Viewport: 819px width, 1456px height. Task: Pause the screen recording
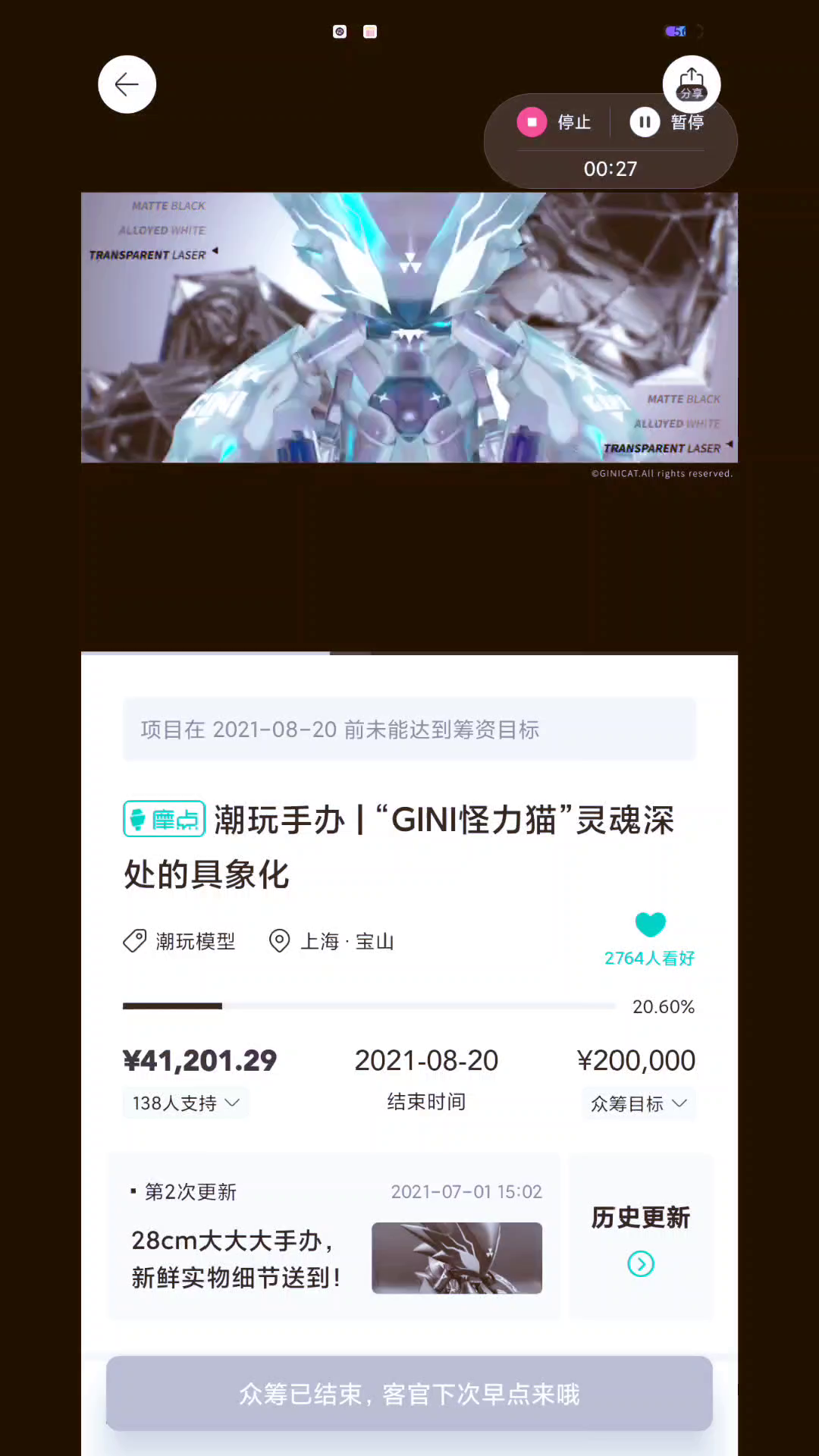tap(667, 122)
